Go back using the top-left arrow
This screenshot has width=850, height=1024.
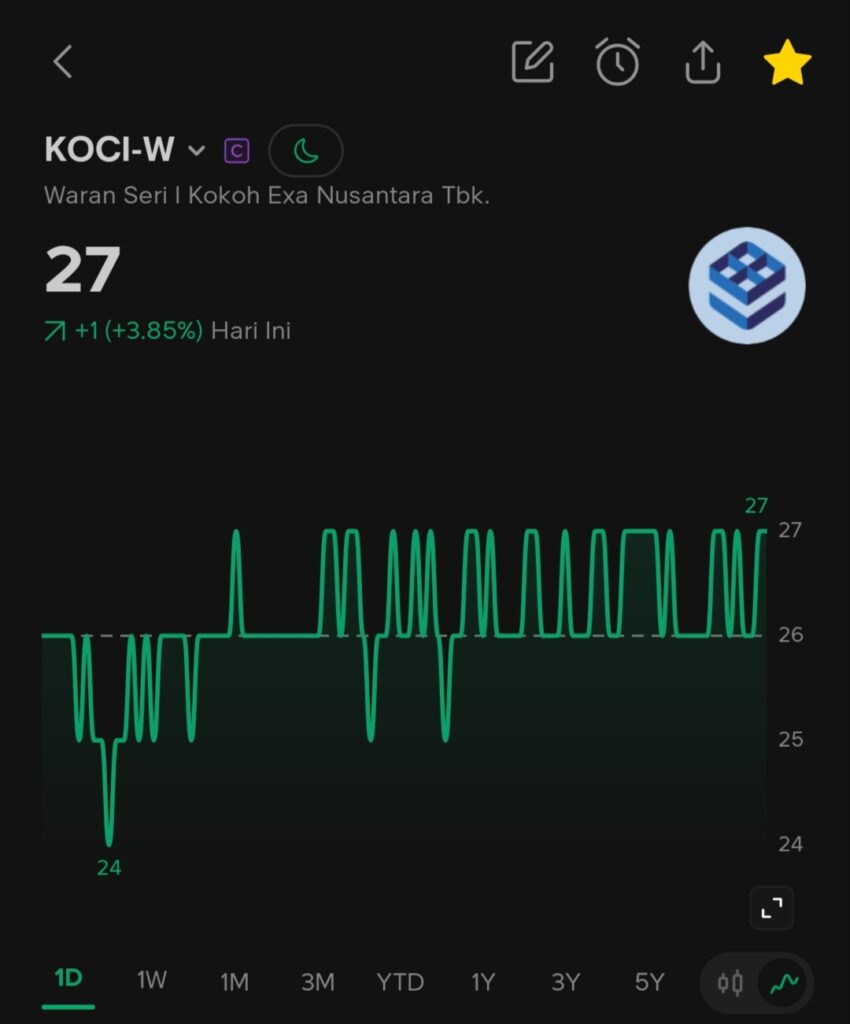(63, 62)
